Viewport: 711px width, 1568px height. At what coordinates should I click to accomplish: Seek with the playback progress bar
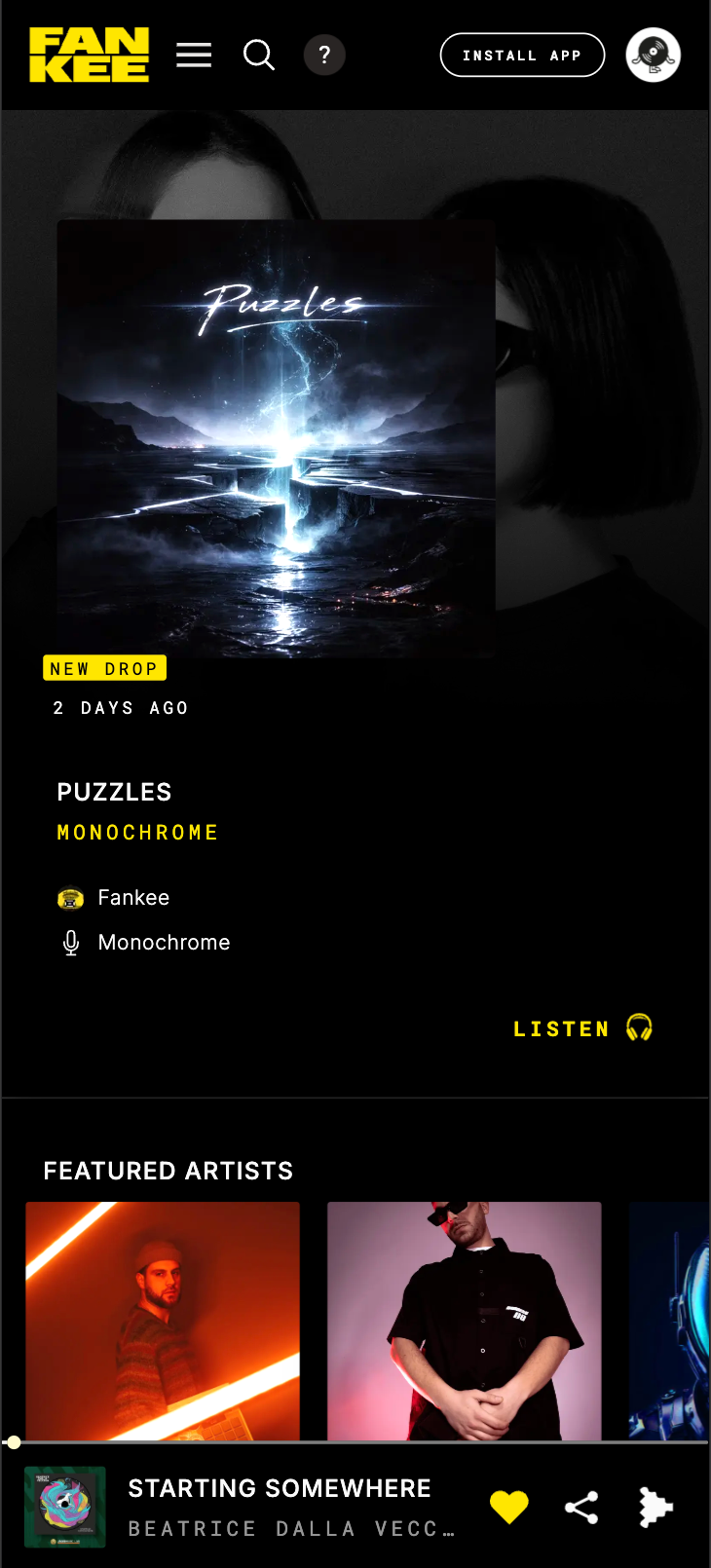tap(355, 1442)
